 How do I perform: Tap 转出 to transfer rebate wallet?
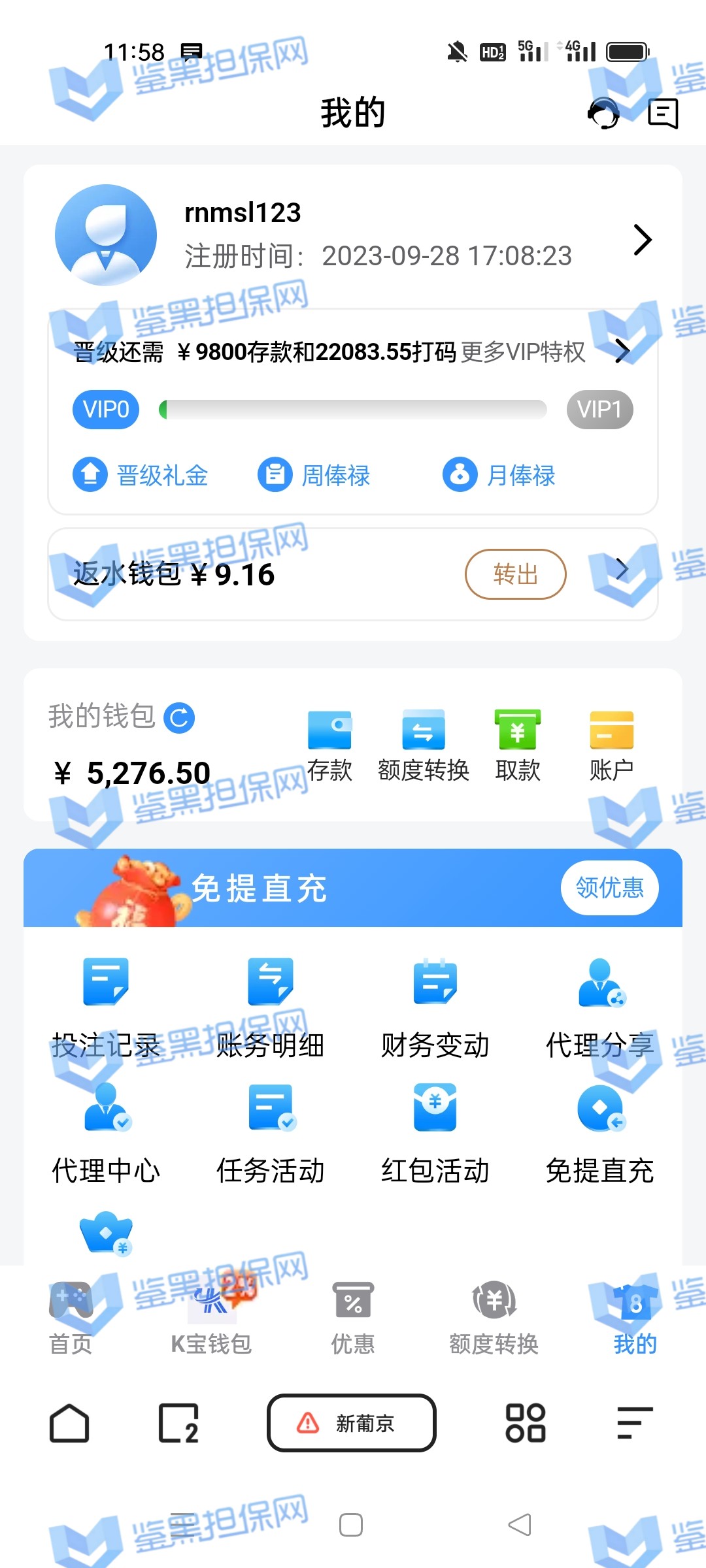point(515,574)
